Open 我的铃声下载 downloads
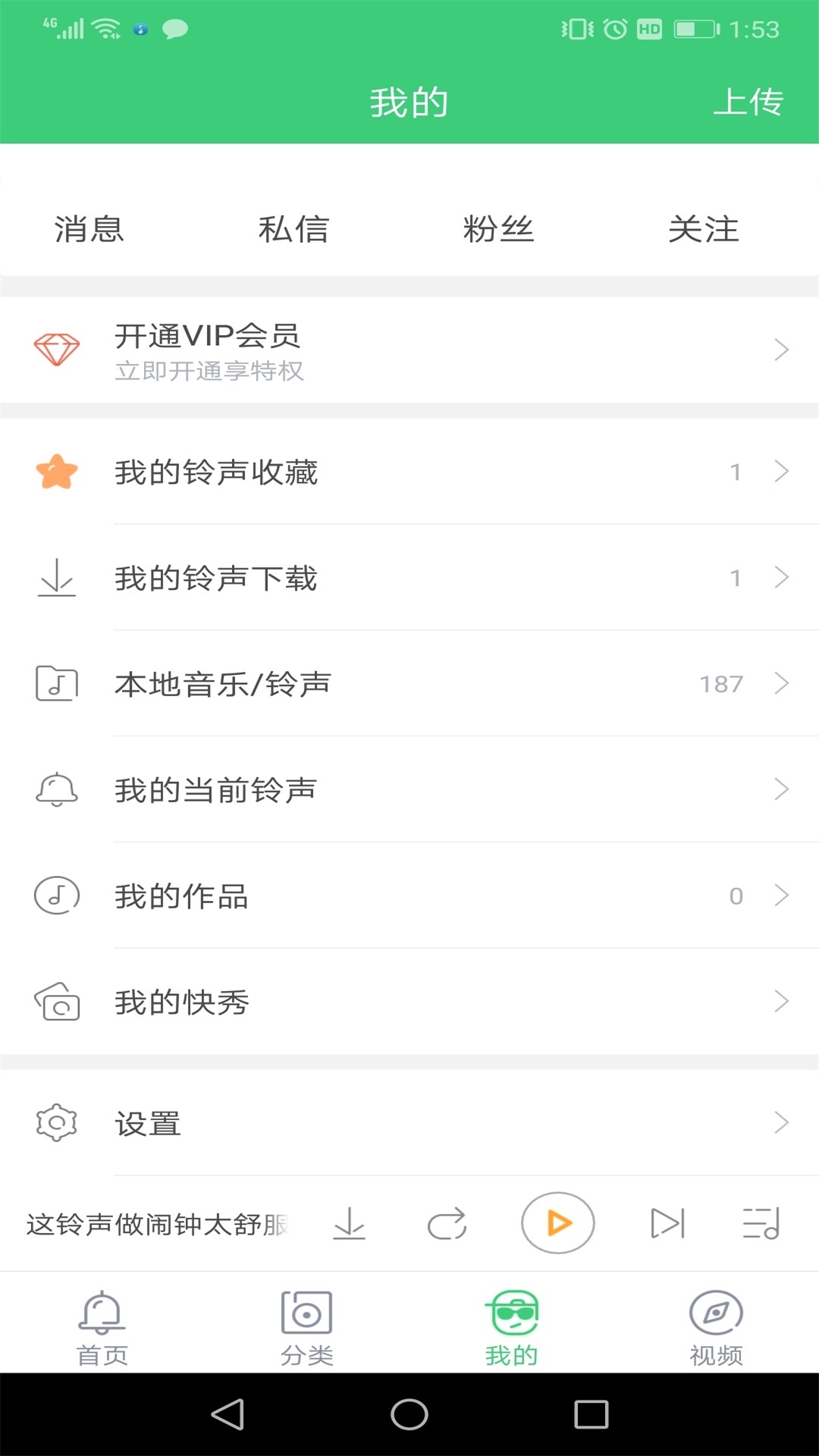 [409, 578]
